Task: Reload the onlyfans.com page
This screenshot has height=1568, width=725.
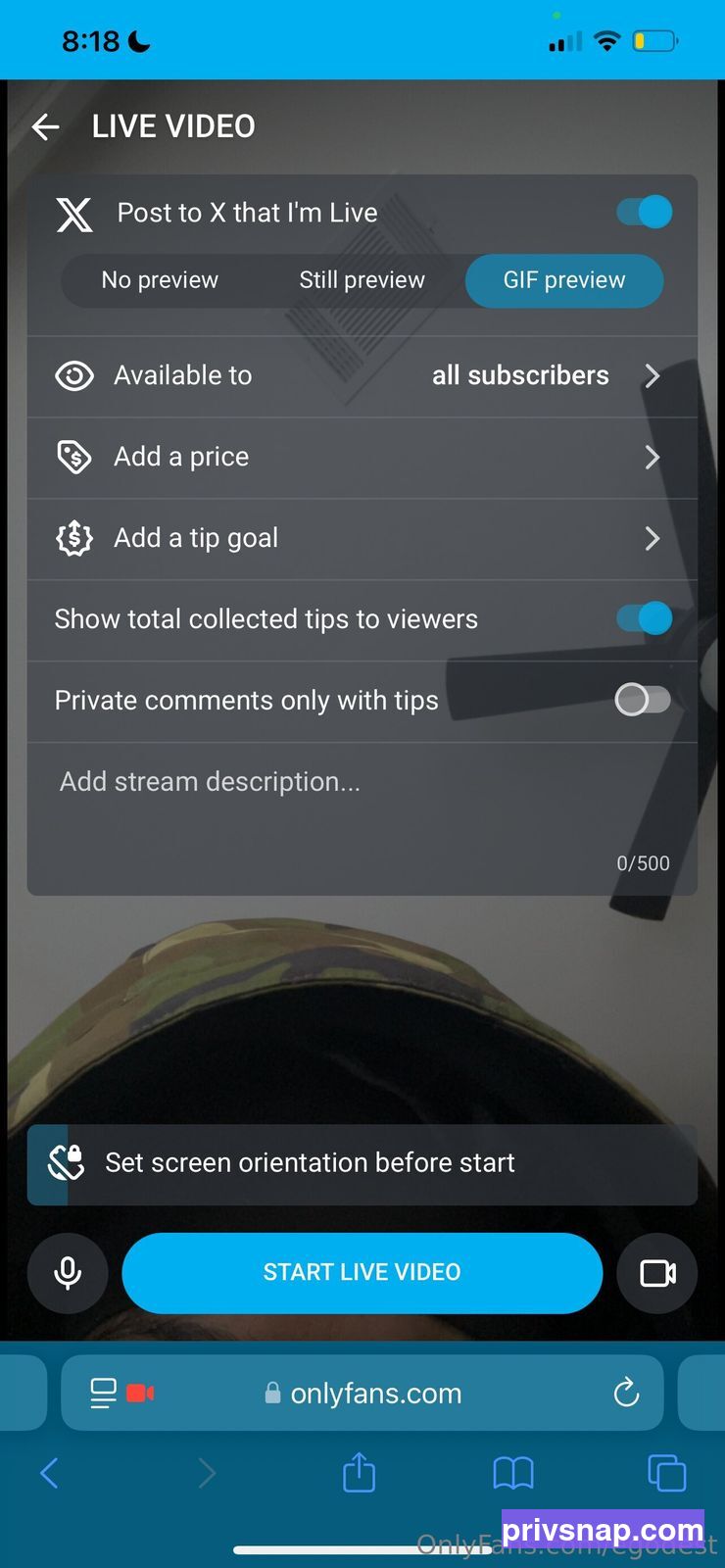Action: (626, 1393)
